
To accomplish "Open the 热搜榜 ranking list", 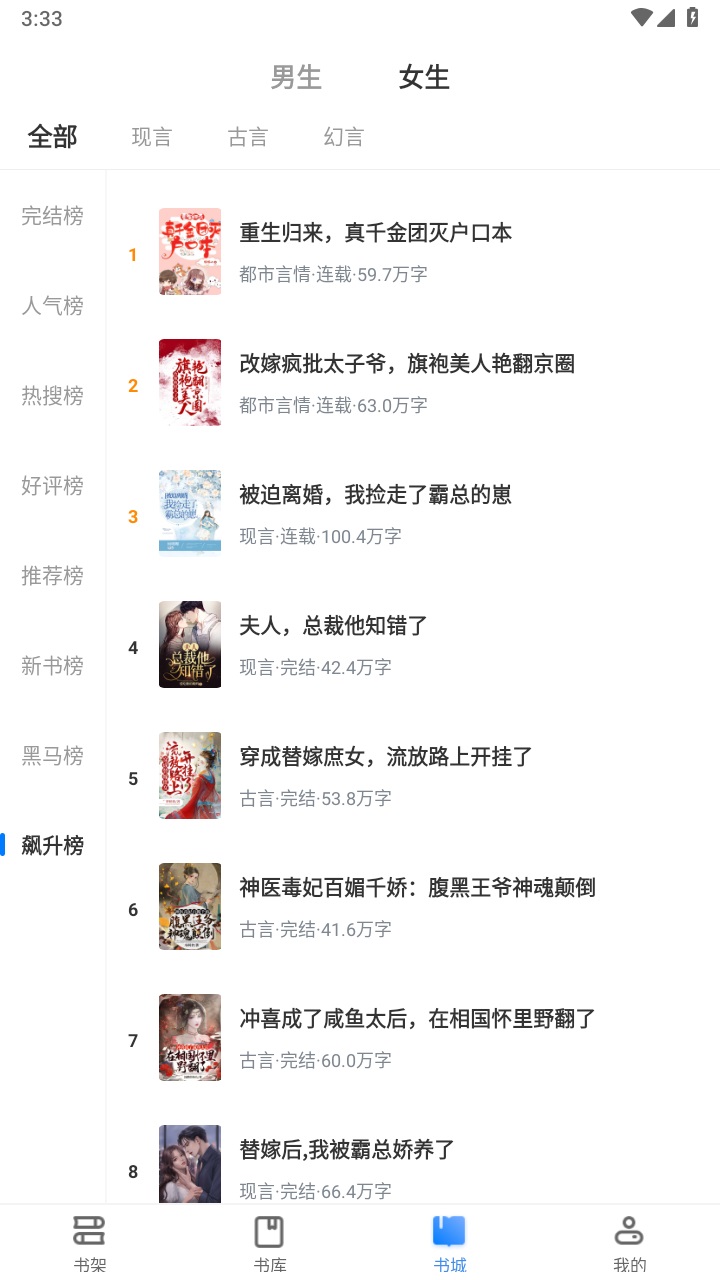I will (53, 396).
